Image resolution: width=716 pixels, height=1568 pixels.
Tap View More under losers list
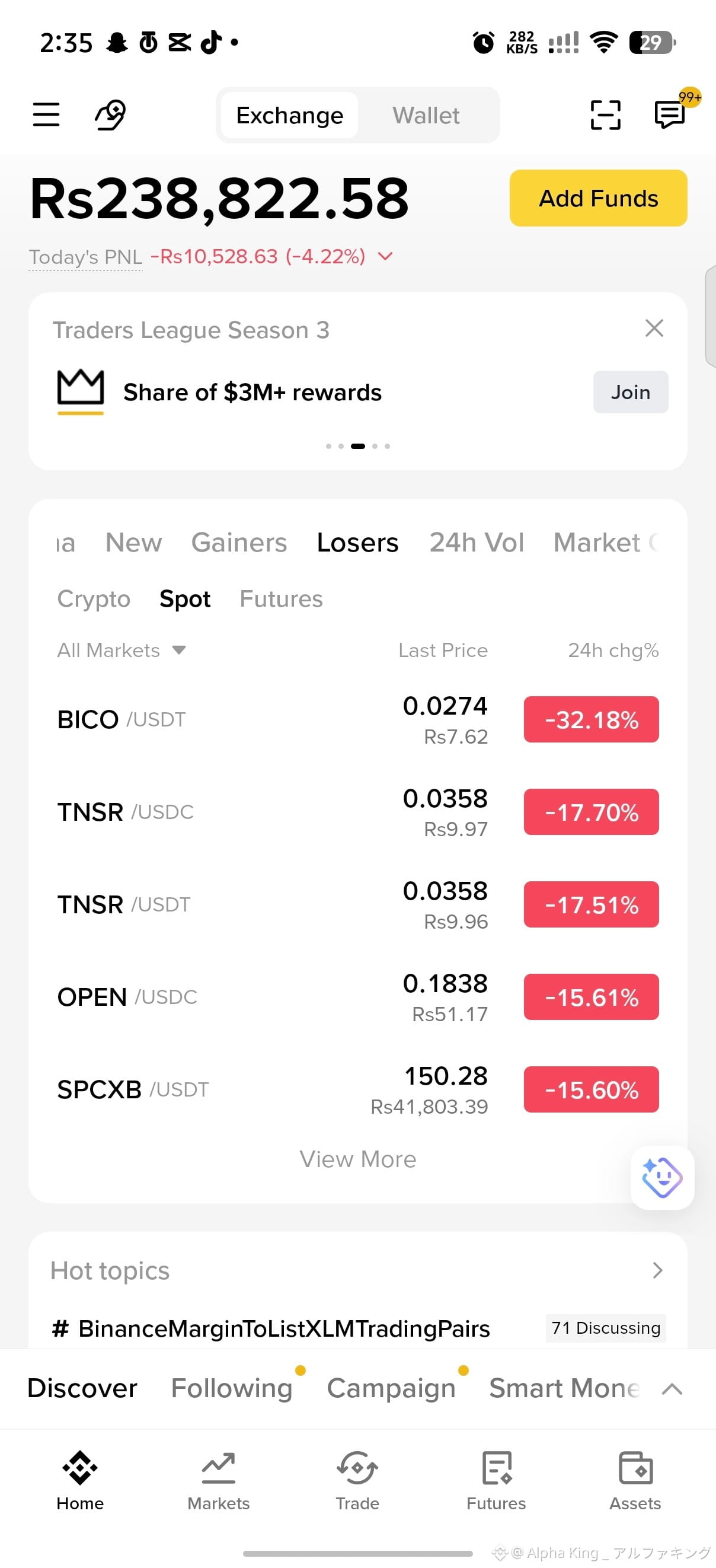(357, 1159)
